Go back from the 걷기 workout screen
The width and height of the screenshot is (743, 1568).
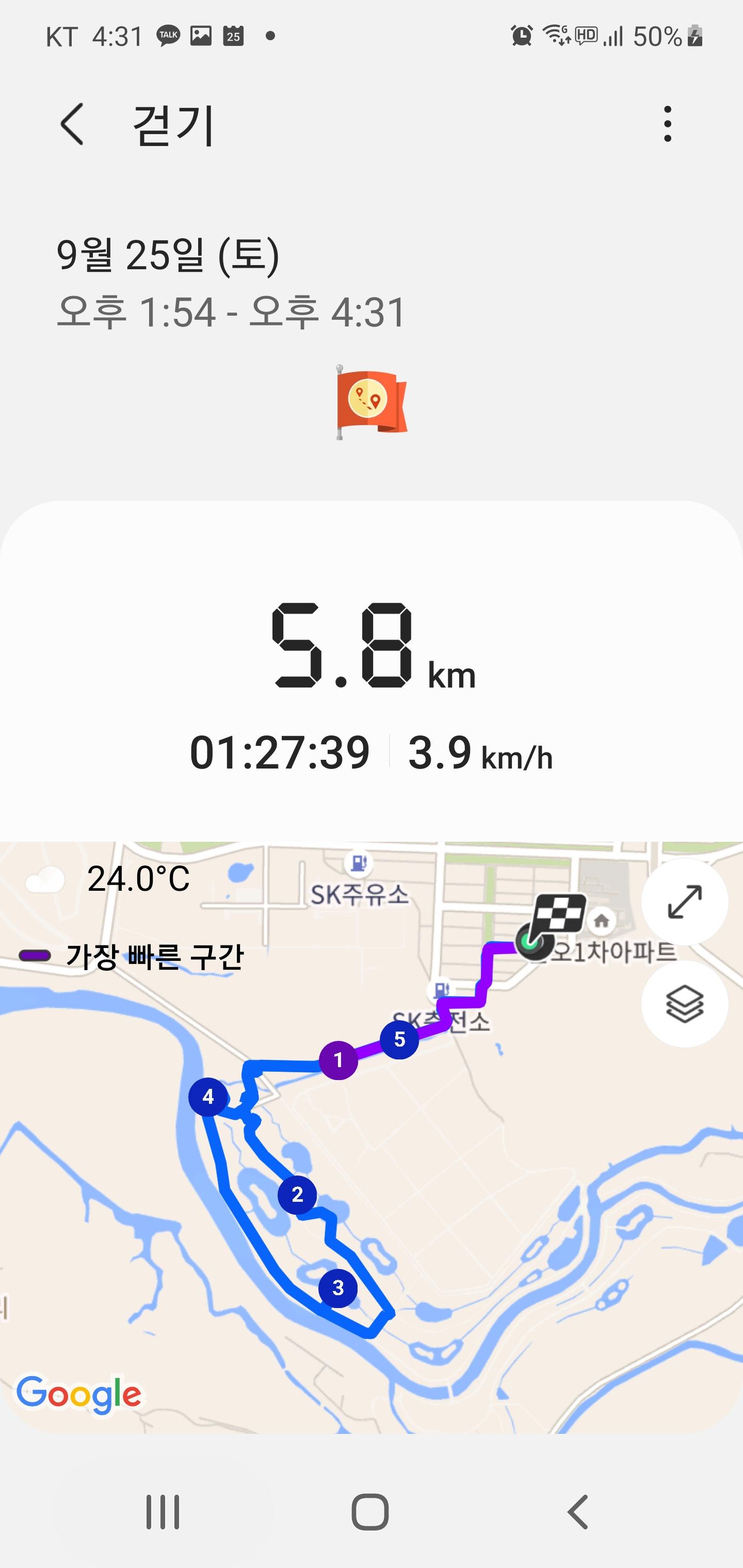coord(72,124)
